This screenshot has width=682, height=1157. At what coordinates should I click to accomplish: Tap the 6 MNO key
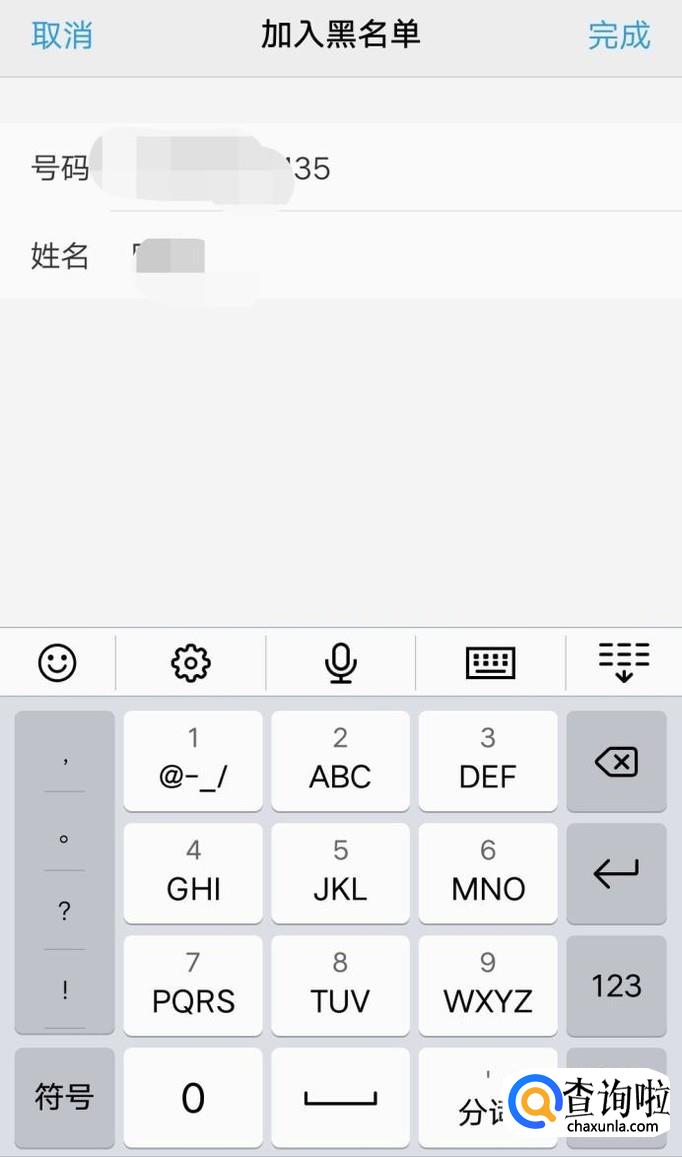tap(488, 873)
